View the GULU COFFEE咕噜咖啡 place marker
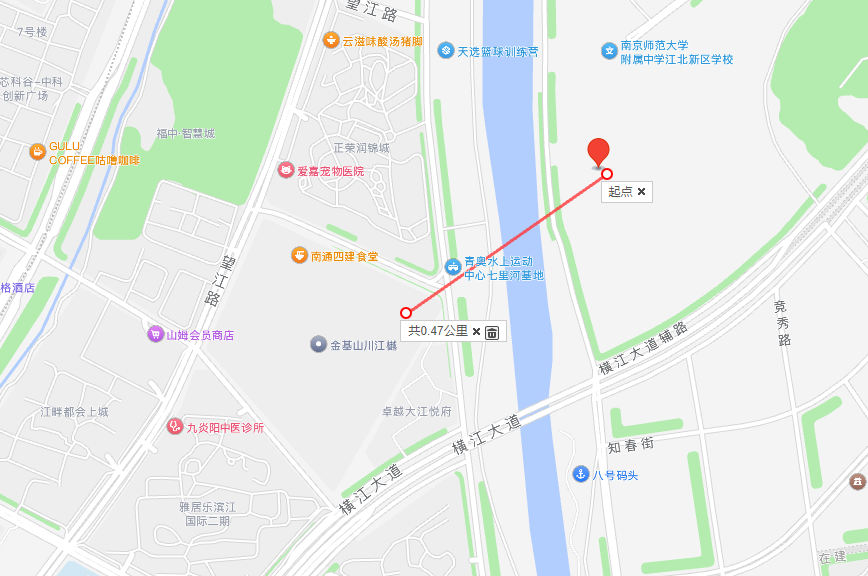This screenshot has width=868, height=576. (37, 152)
